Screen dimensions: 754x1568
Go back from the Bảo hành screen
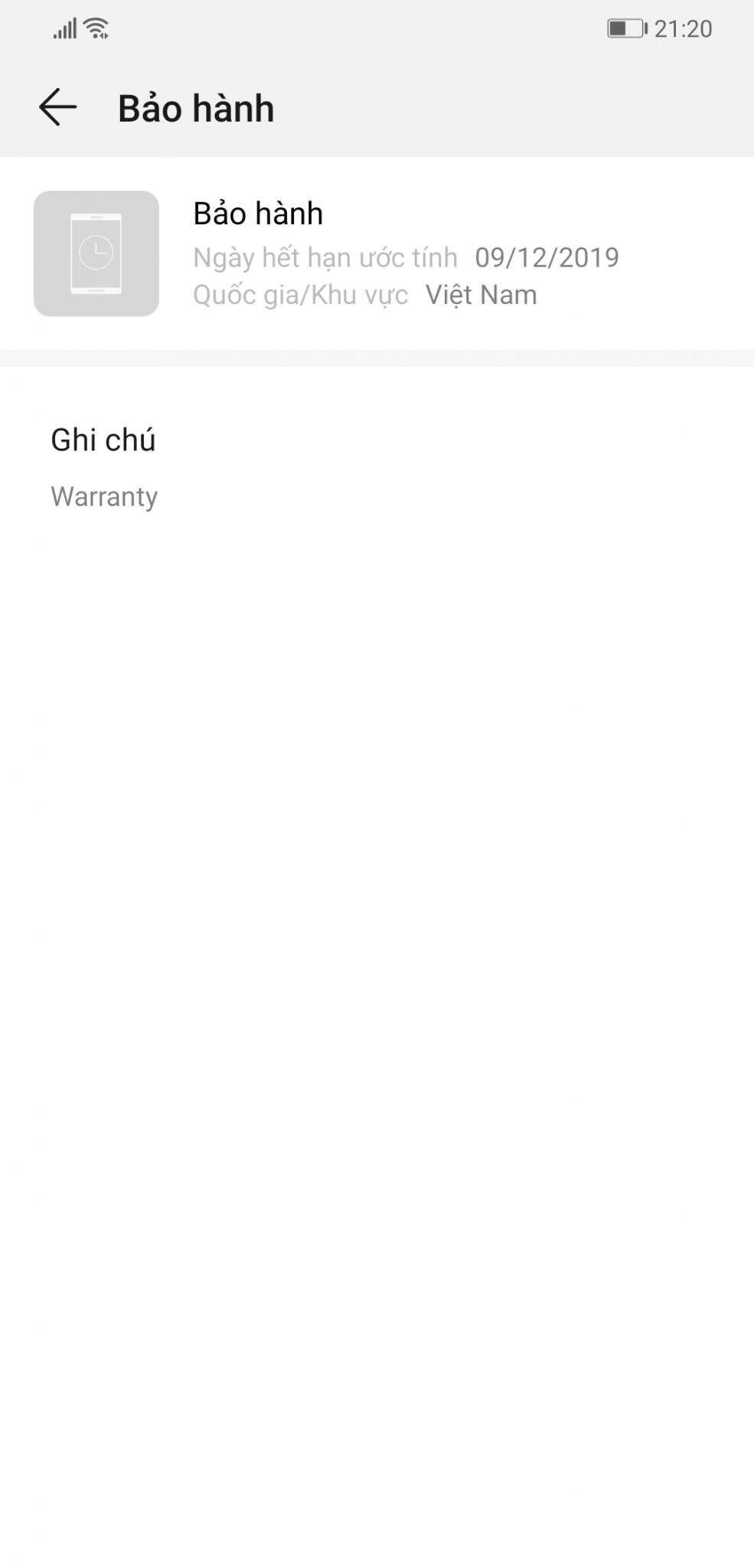click(58, 107)
